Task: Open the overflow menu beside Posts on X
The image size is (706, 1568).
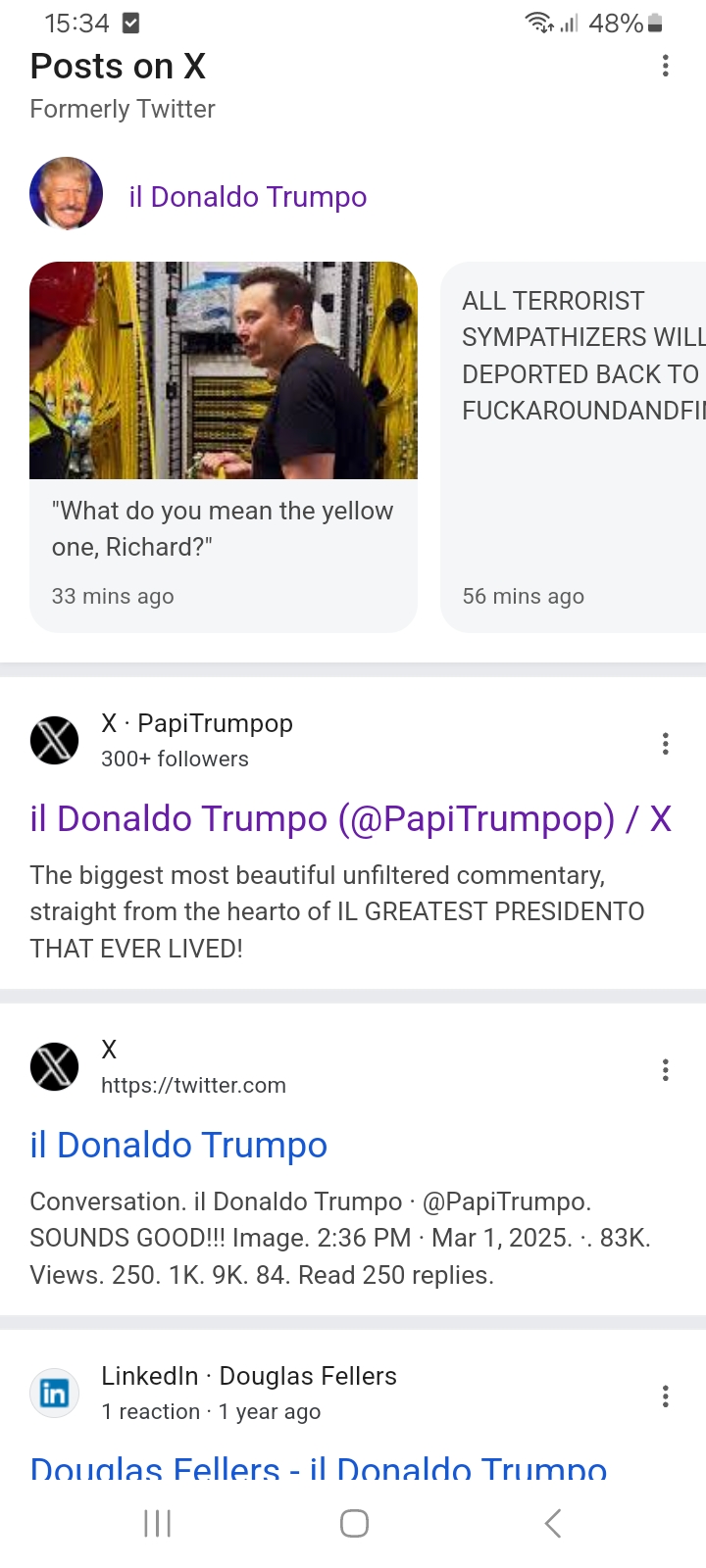Action: click(666, 66)
